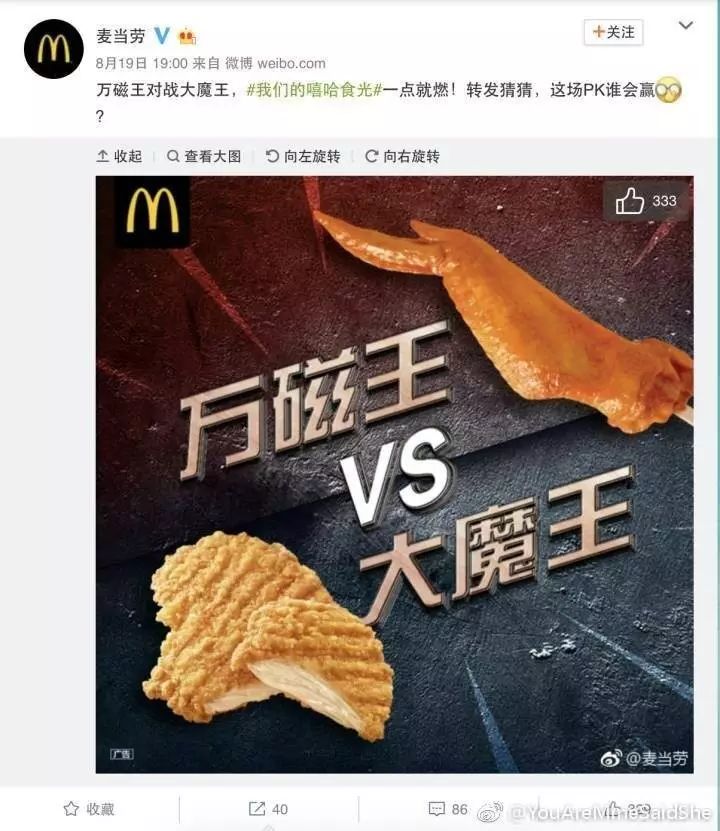Image resolution: width=720 pixels, height=831 pixels.
Task: View the large image with 查看大图
Action: tap(204, 156)
